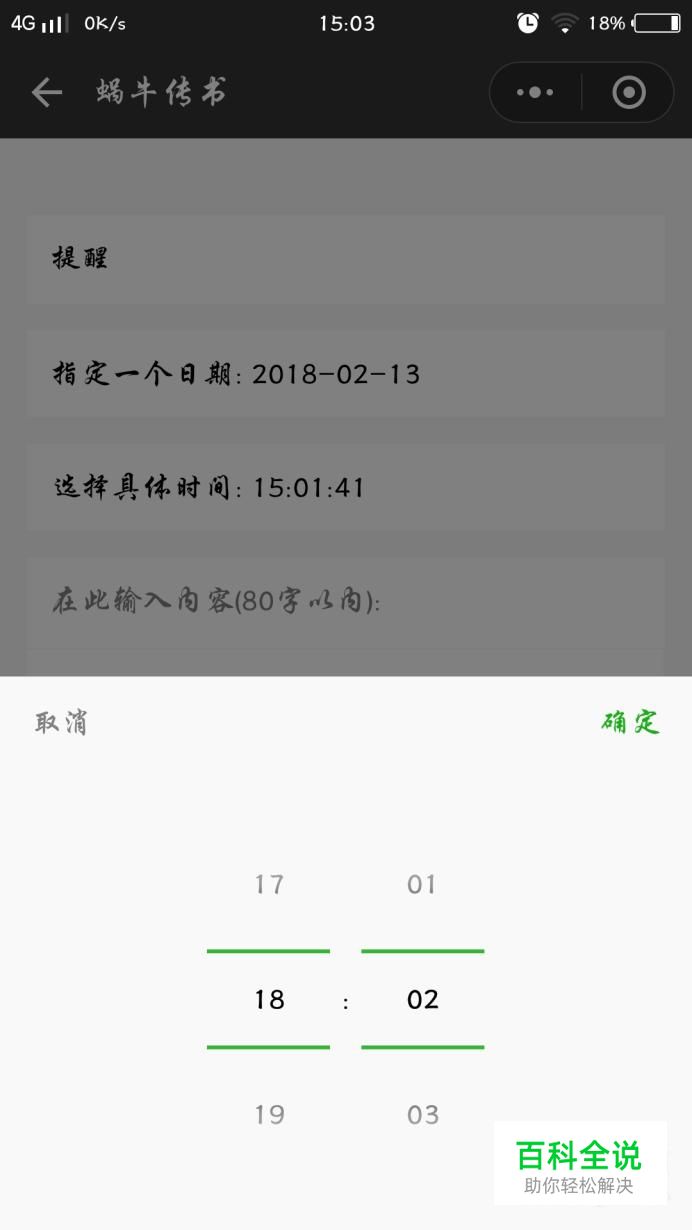Go back from 蜗牛传书

point(46,93)
